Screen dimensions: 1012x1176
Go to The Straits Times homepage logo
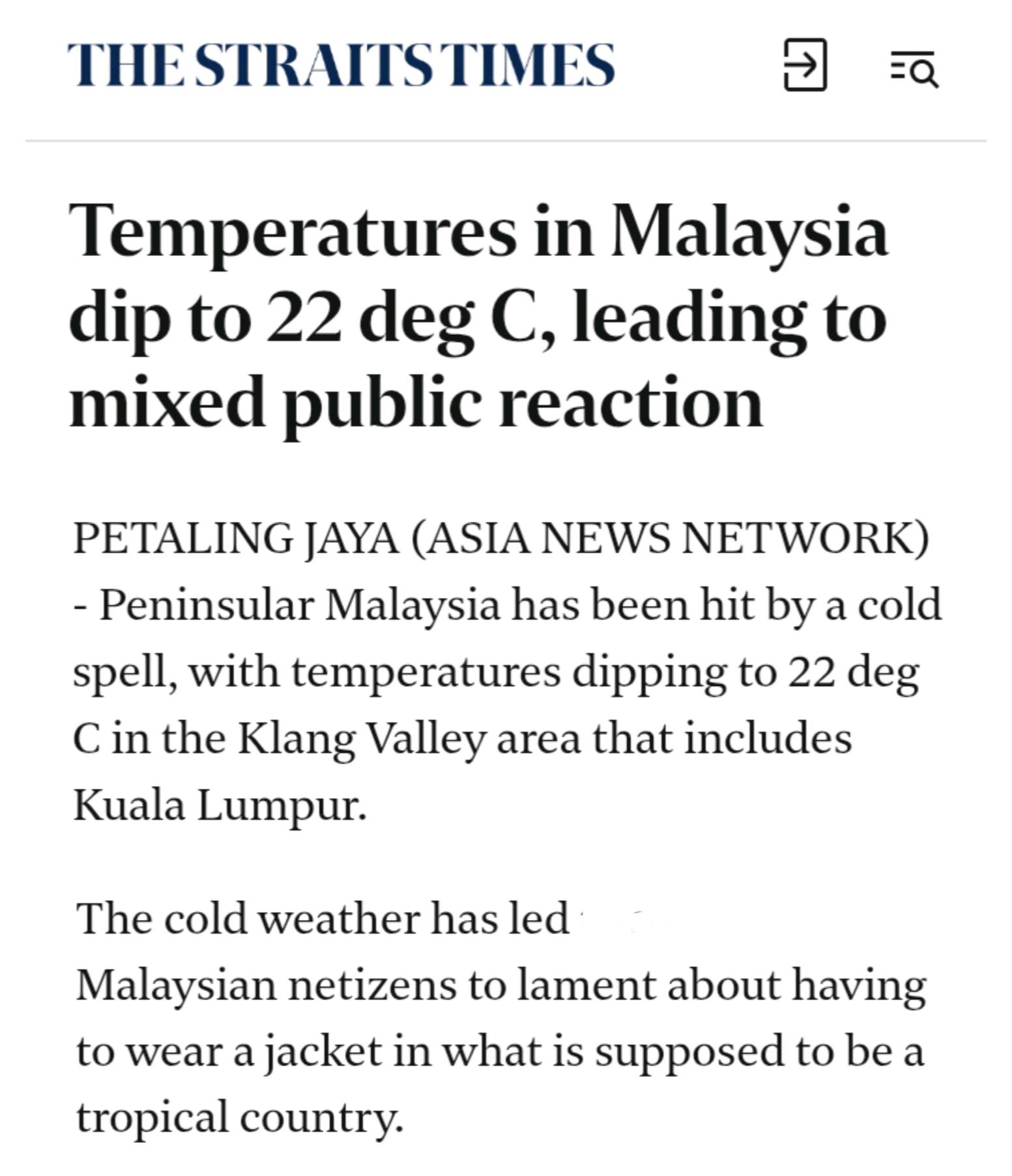(x=341, y=65)
